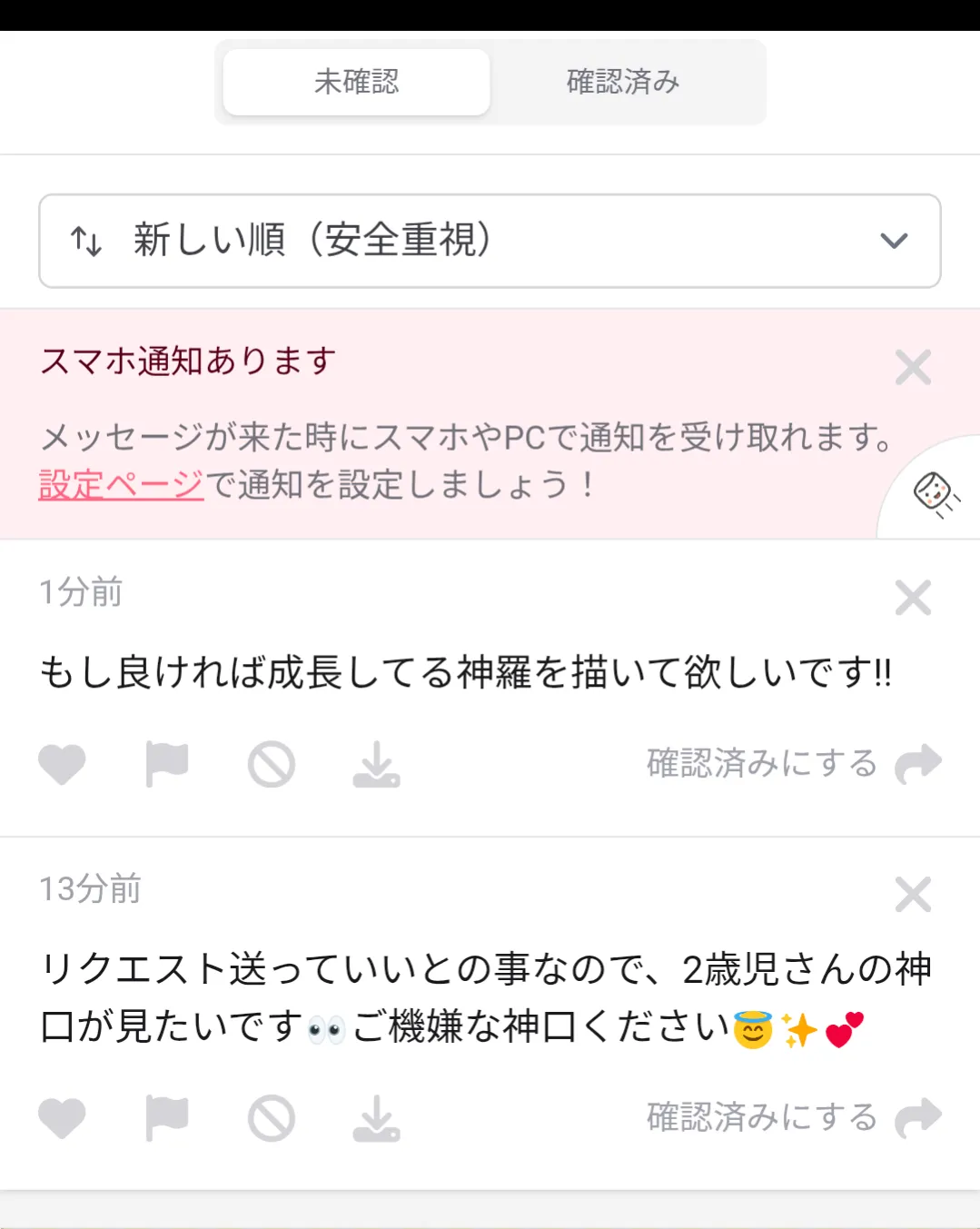980x1229 pixels.
Task: Block sender of the 13分前 message
Action: tap(272, 1118)
